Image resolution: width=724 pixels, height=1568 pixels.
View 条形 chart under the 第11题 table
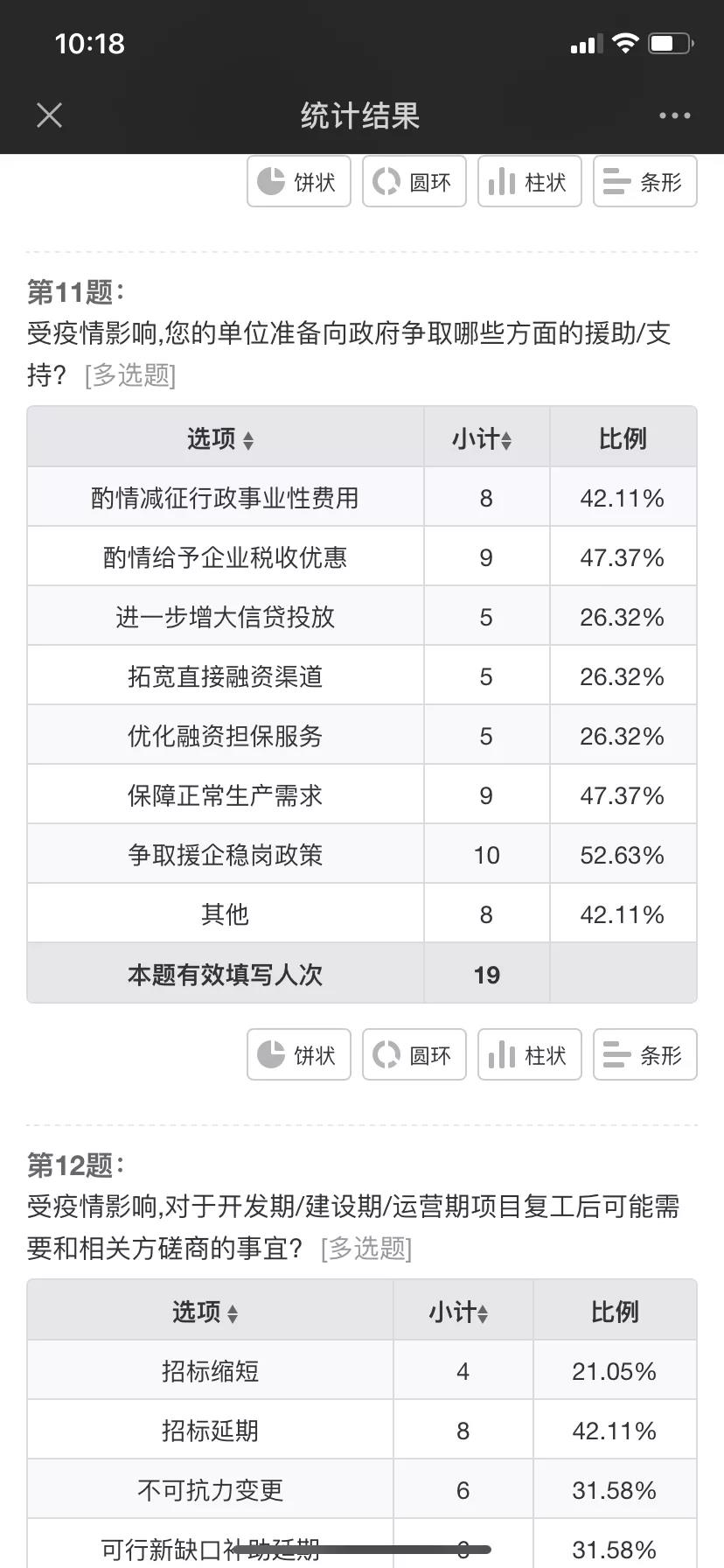644,1055
